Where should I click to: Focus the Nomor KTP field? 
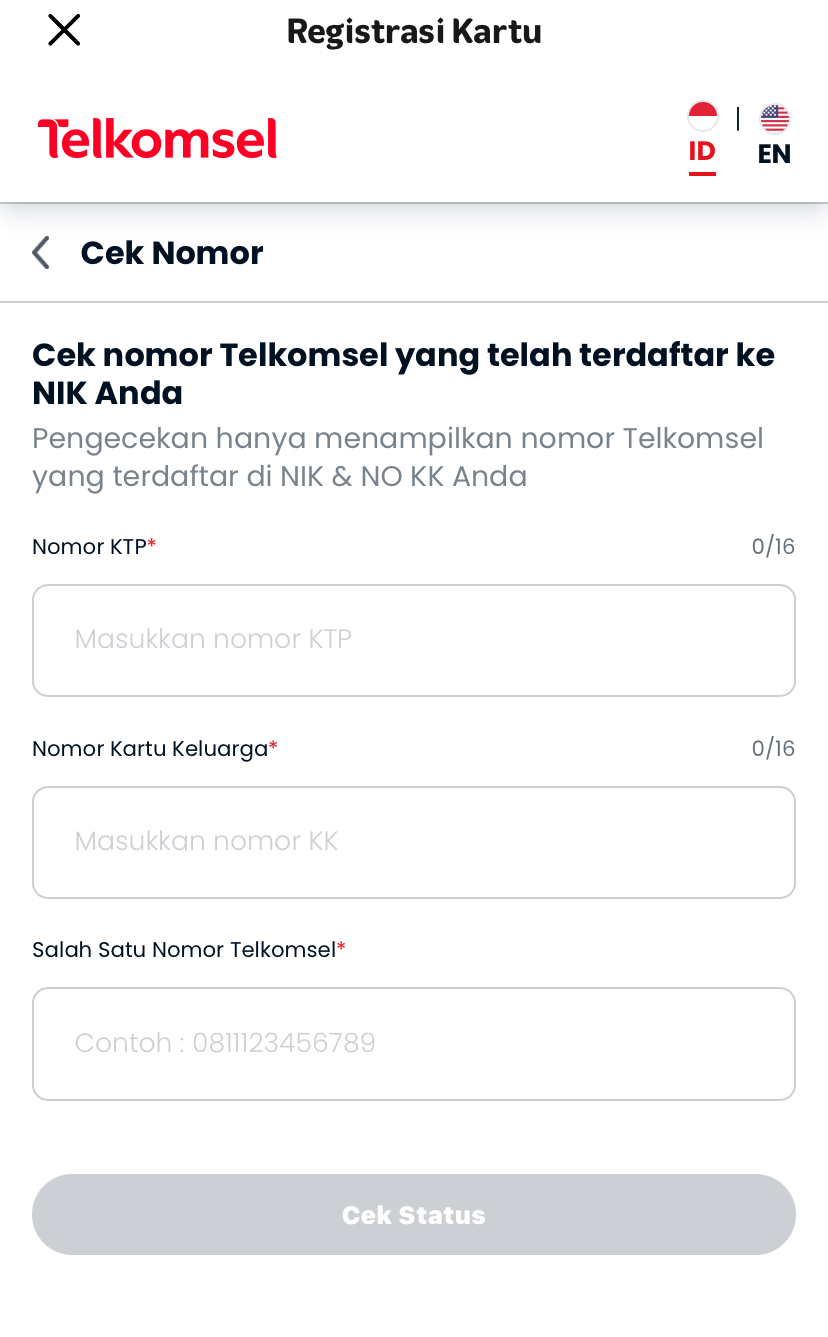click(414, 640)
